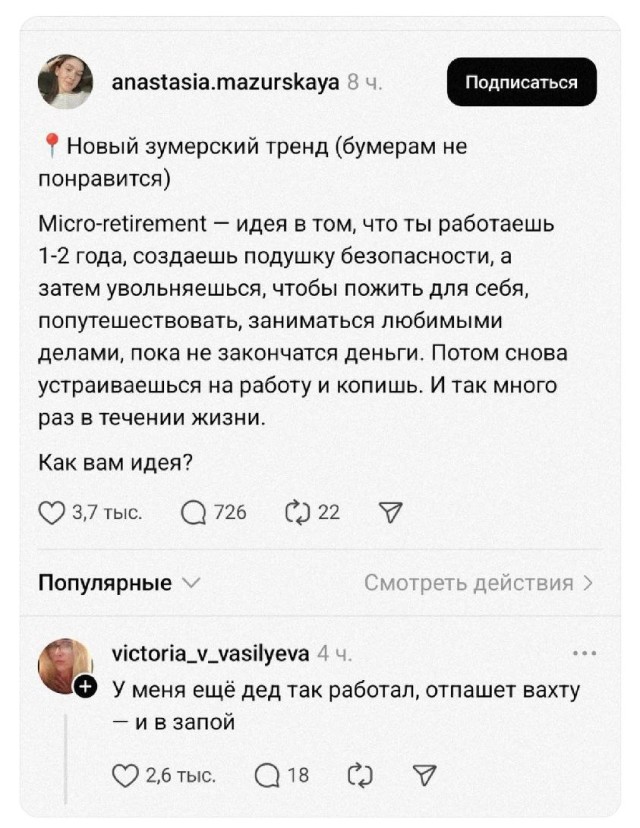
Task: Share victoria_v_vasilyeva's reply via send icon
Action: 425,774
